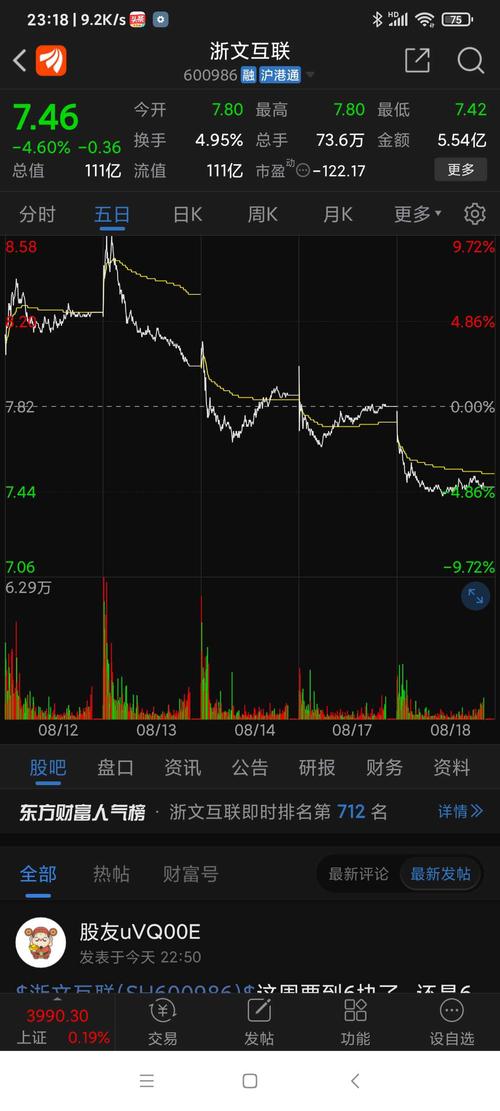Switch to the 分时 chart tab
The image size is (500, 1111).
(x=38, y=214)
